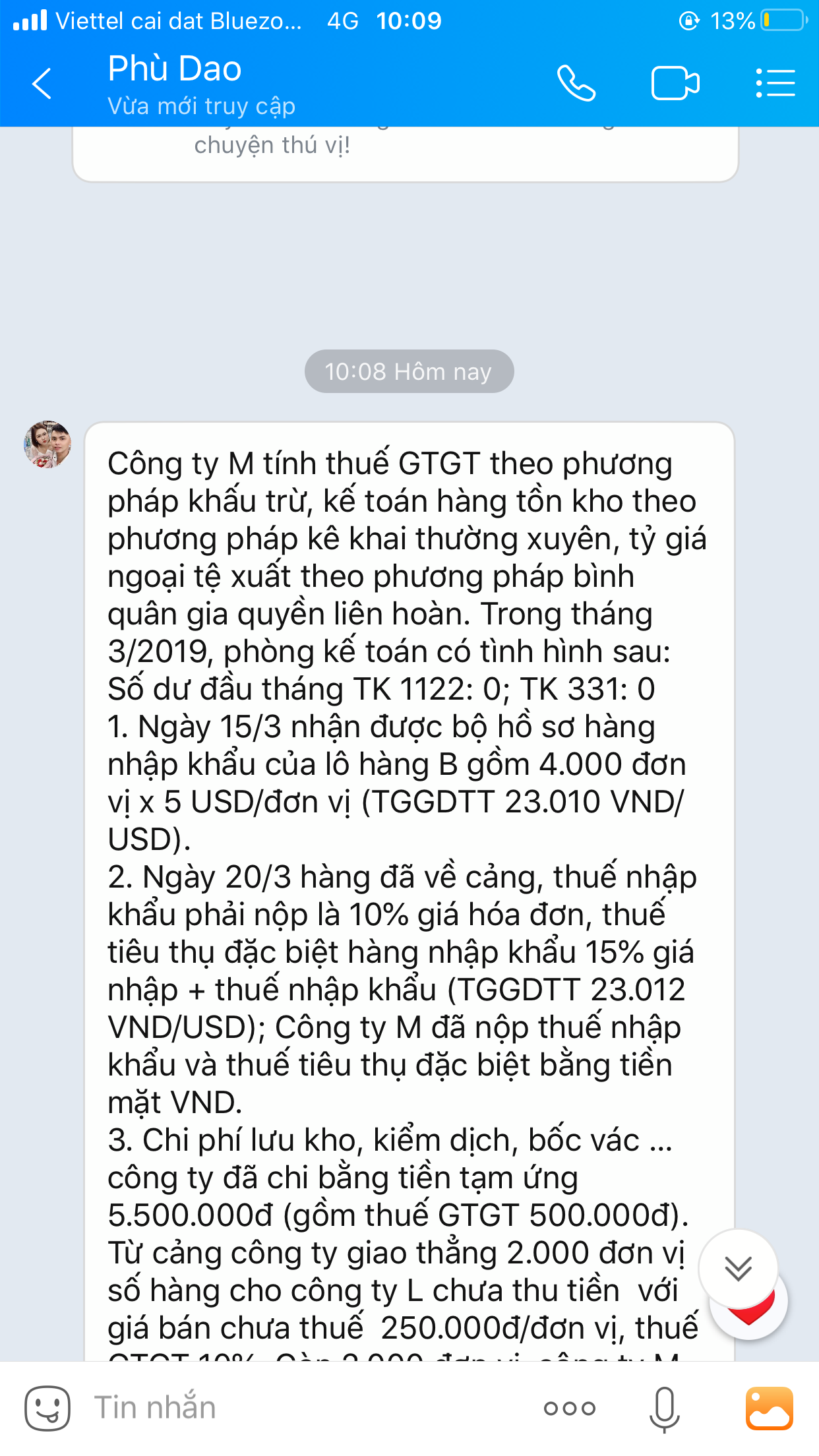Jump to the latest message

(738, 1267)
